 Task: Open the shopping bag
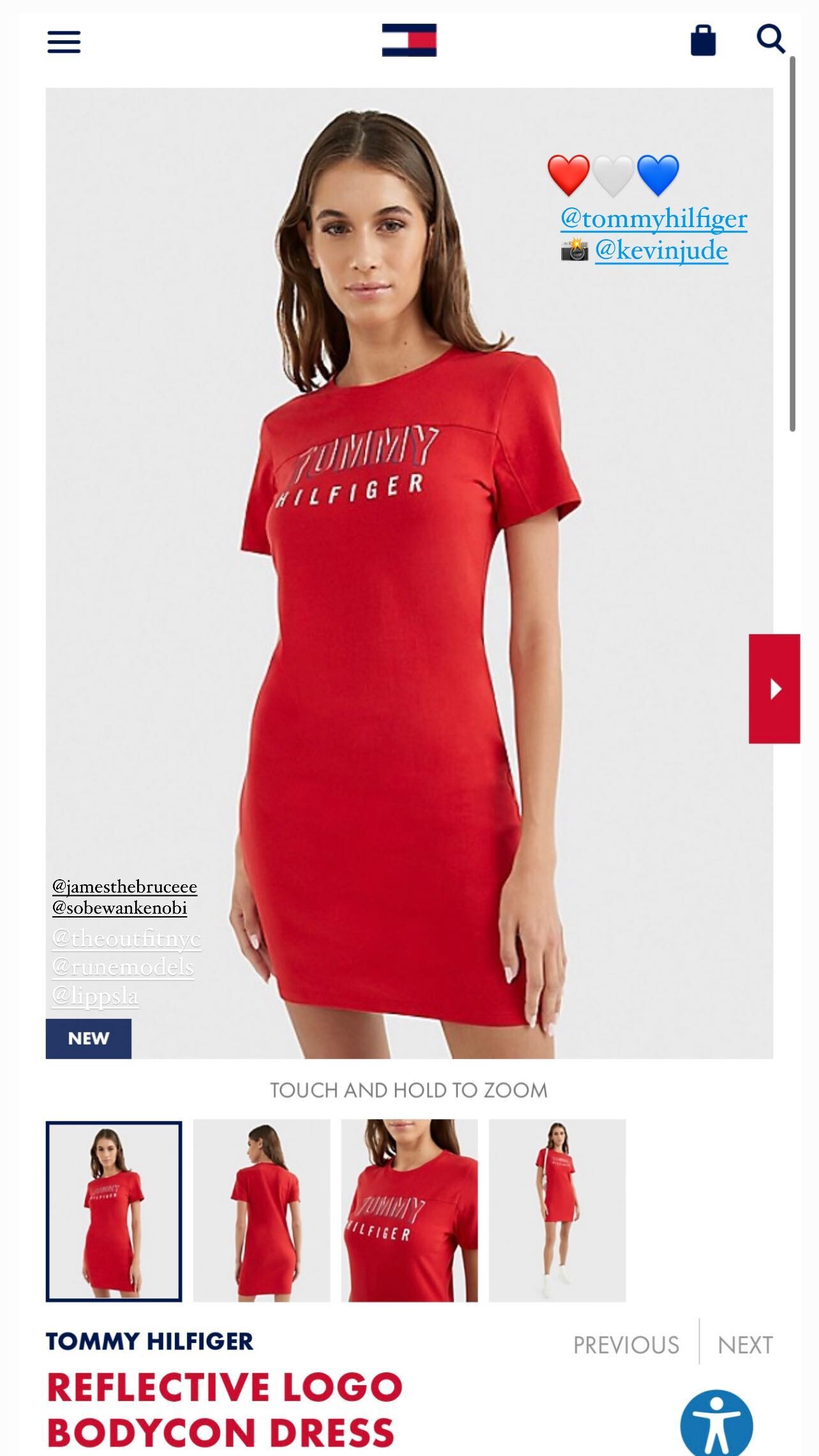point(703,40)
